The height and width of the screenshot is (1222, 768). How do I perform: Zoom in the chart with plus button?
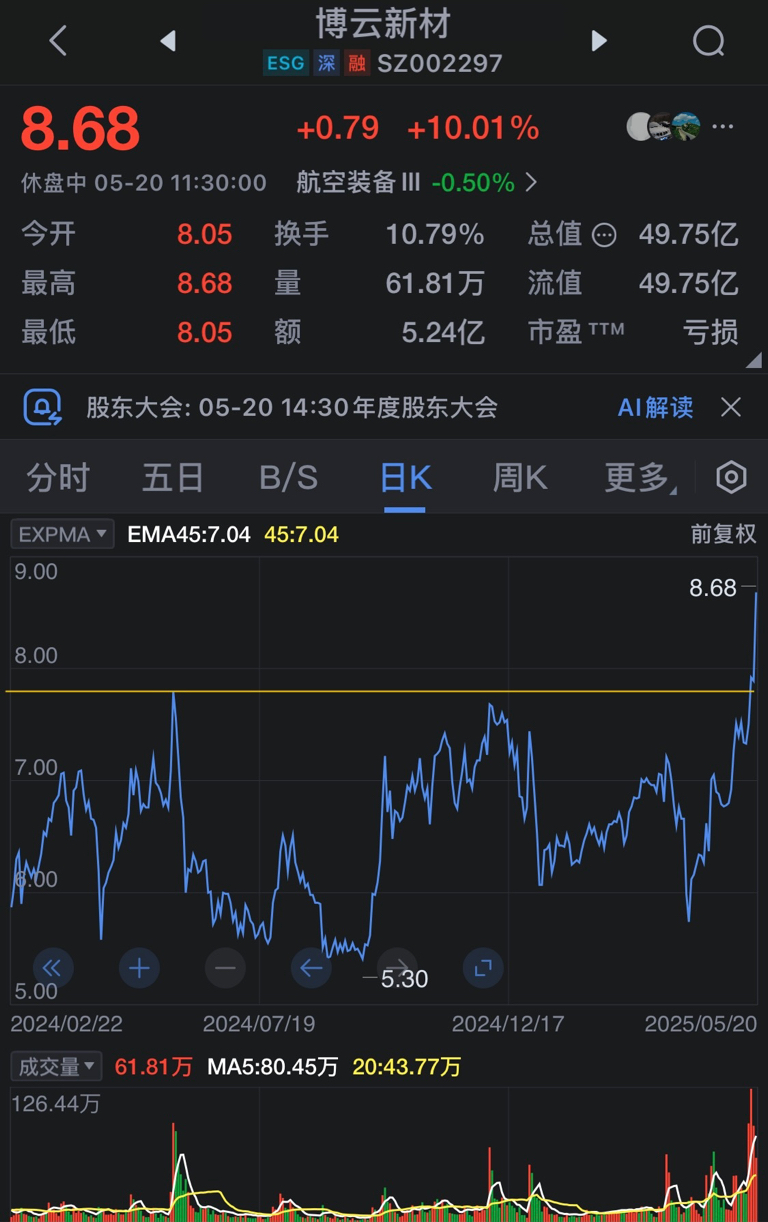(139, 968)
